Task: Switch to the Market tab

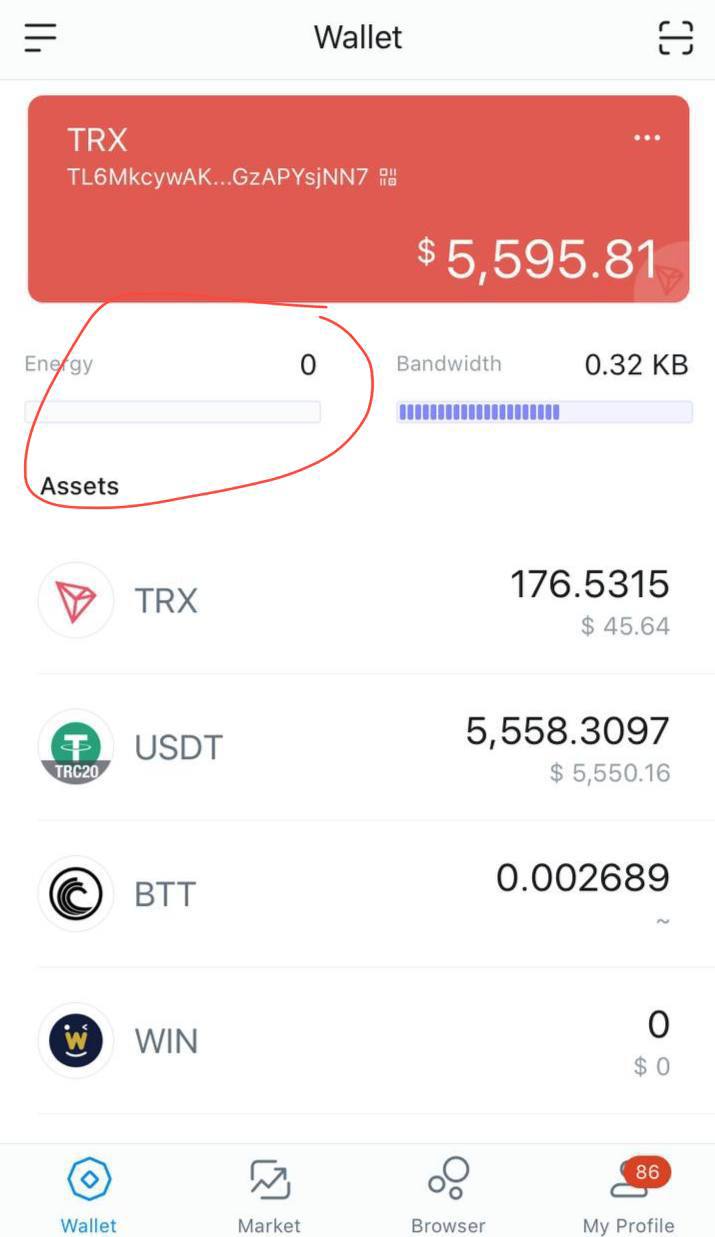Action: pos(269,1196)
